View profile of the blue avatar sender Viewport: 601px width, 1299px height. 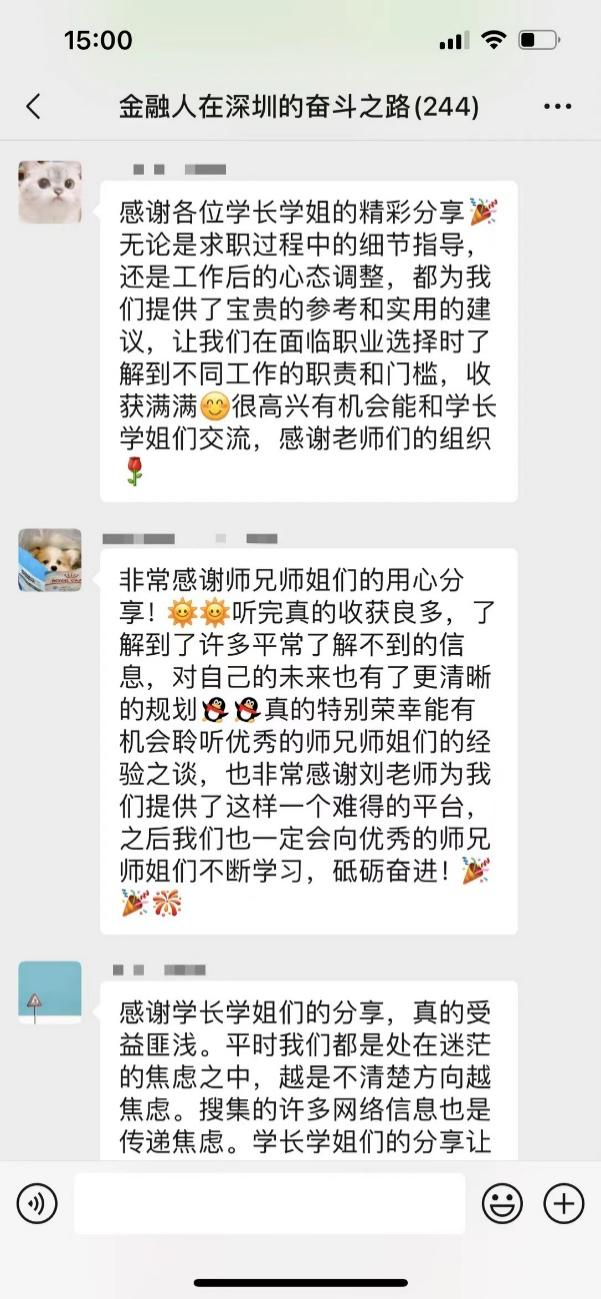(50, 992)
